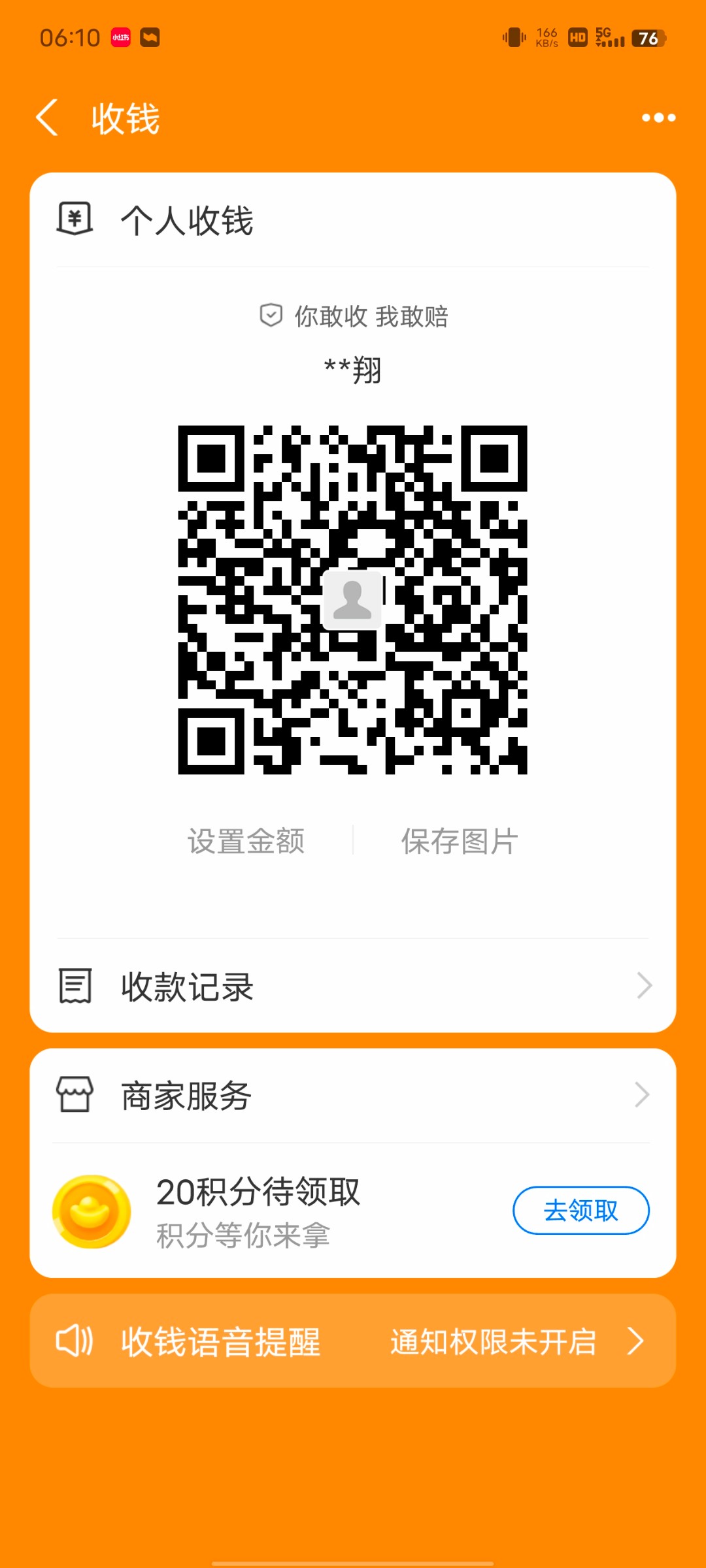The height and width of the screenshot is (1568, 706).
Task: Tap the avatar placeholder inside the QR code
Action: point(352,599)
